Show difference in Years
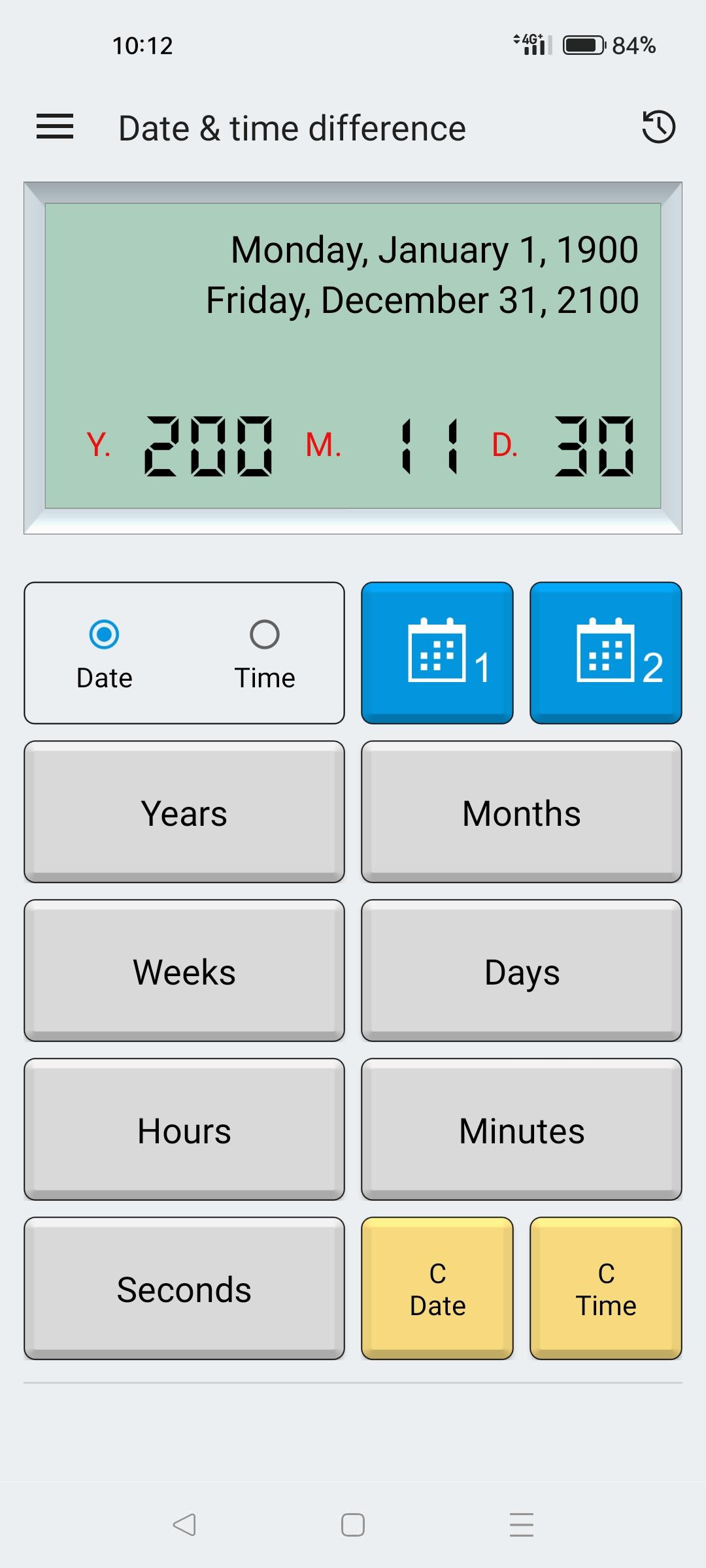 point(184,812)
